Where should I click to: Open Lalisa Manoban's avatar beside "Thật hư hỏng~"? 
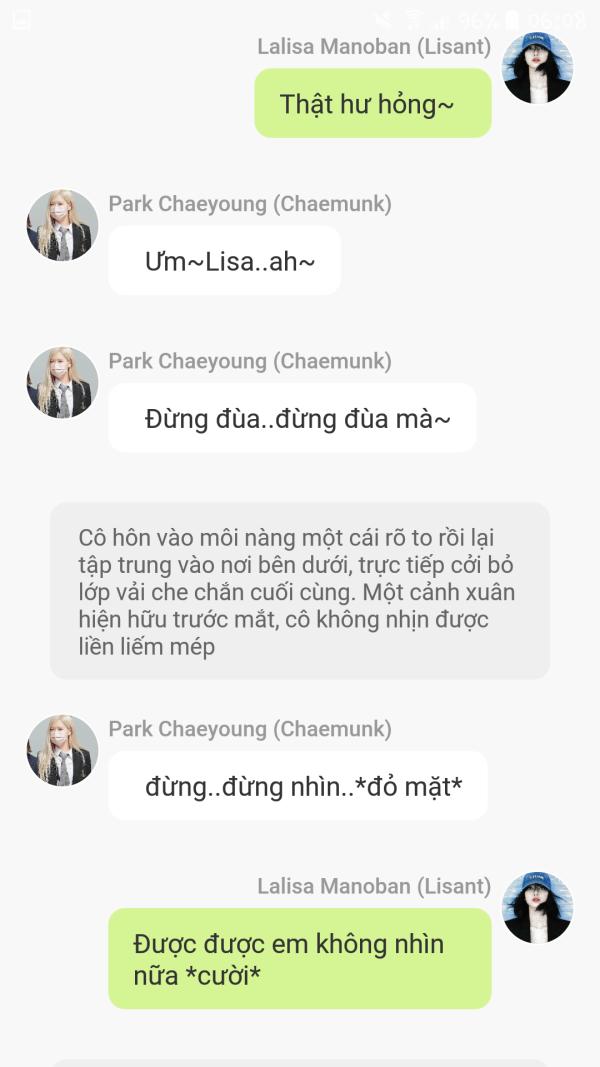537,68
